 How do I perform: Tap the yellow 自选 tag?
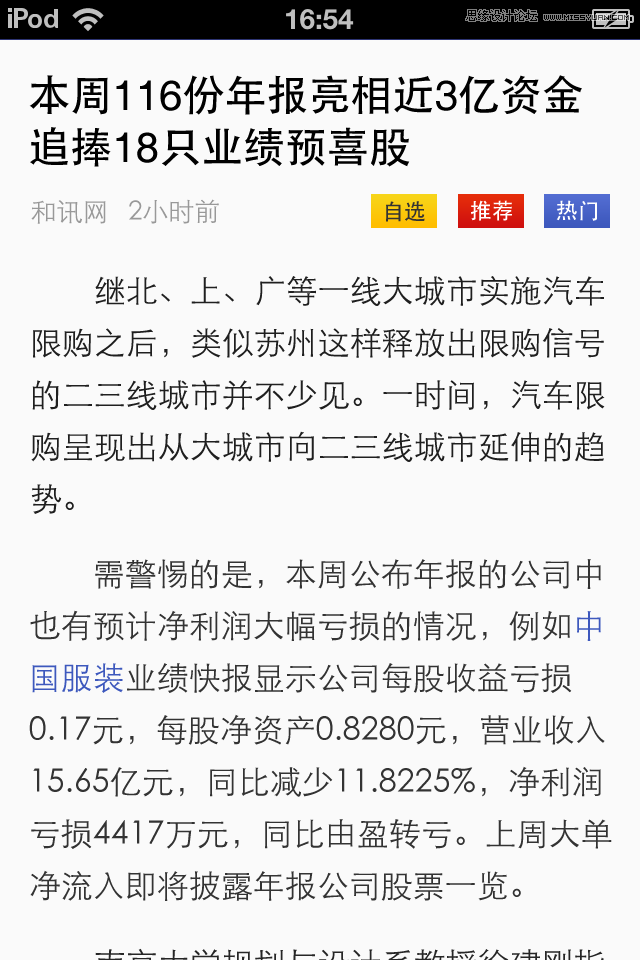pos(404,211)
